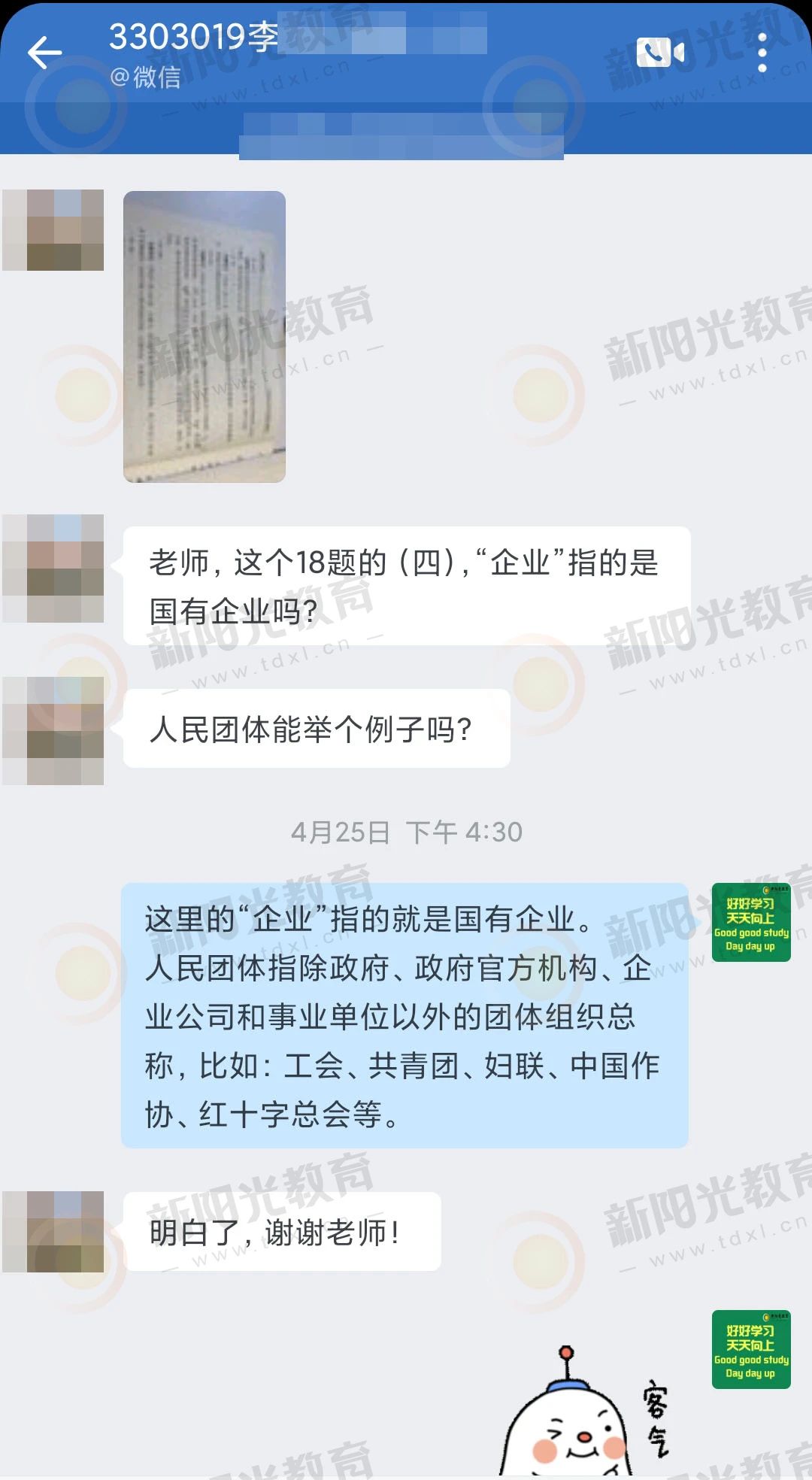Start a voice or video call
This screenshot has height=1480, width=812.
[660, 53]
